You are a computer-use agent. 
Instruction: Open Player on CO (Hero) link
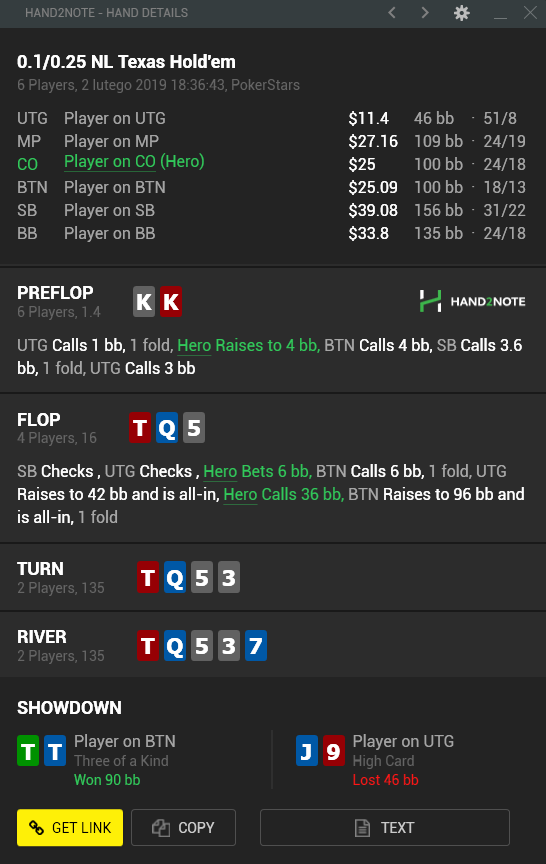[x=134, y=161]
